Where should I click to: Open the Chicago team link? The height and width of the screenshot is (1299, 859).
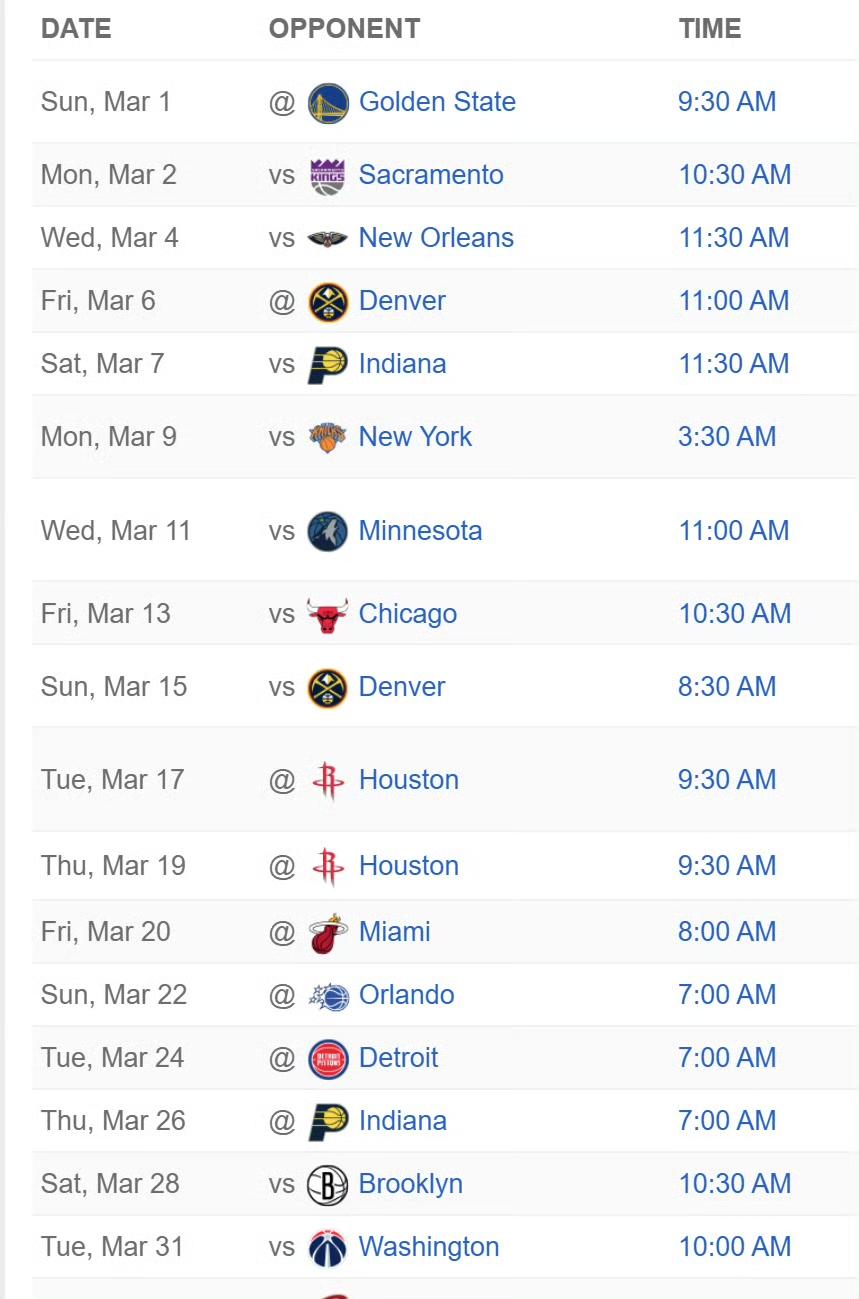point(408,614)
